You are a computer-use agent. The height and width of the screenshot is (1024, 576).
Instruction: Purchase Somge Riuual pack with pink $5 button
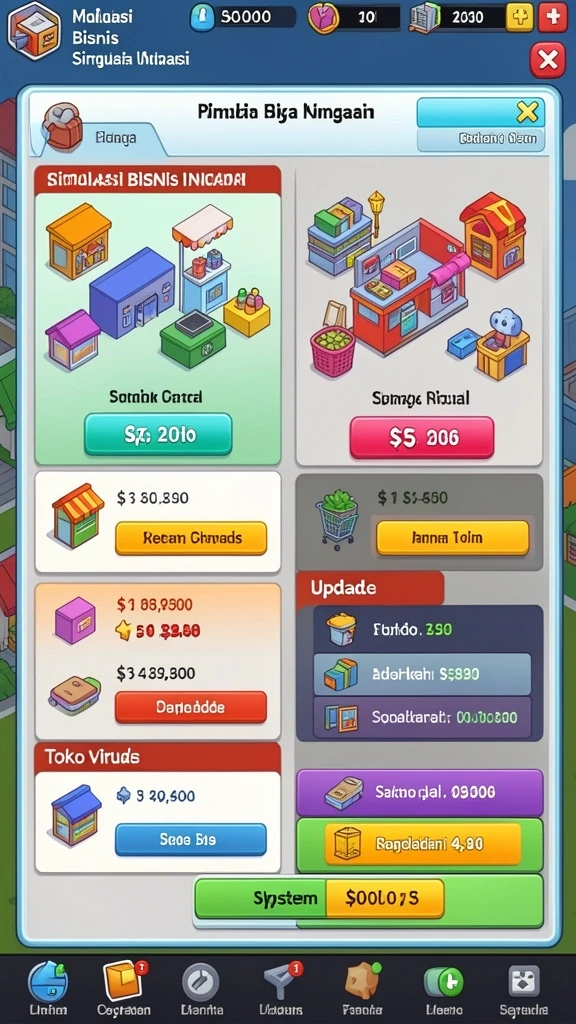[x=422, y=437]
